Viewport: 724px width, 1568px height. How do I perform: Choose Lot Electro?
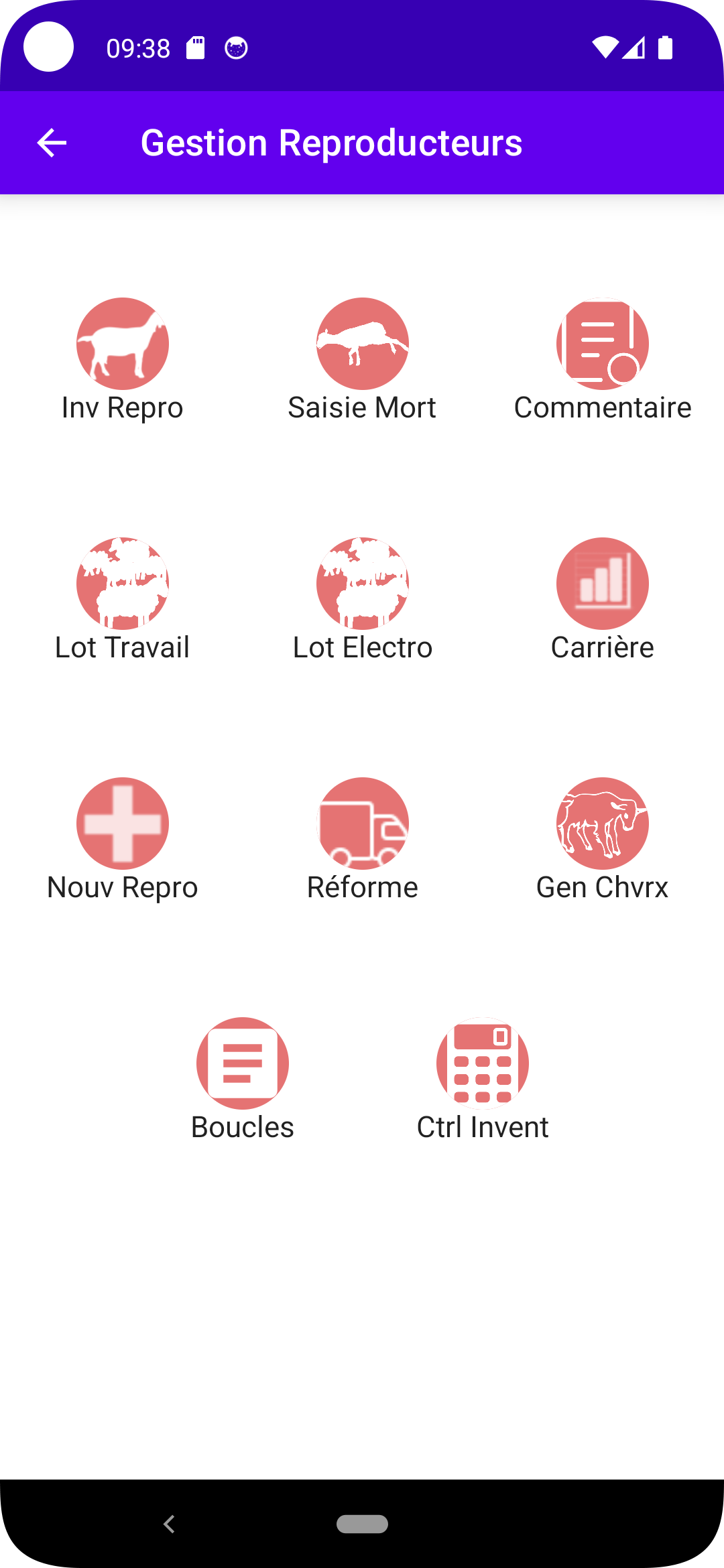[x=362, y=584]
